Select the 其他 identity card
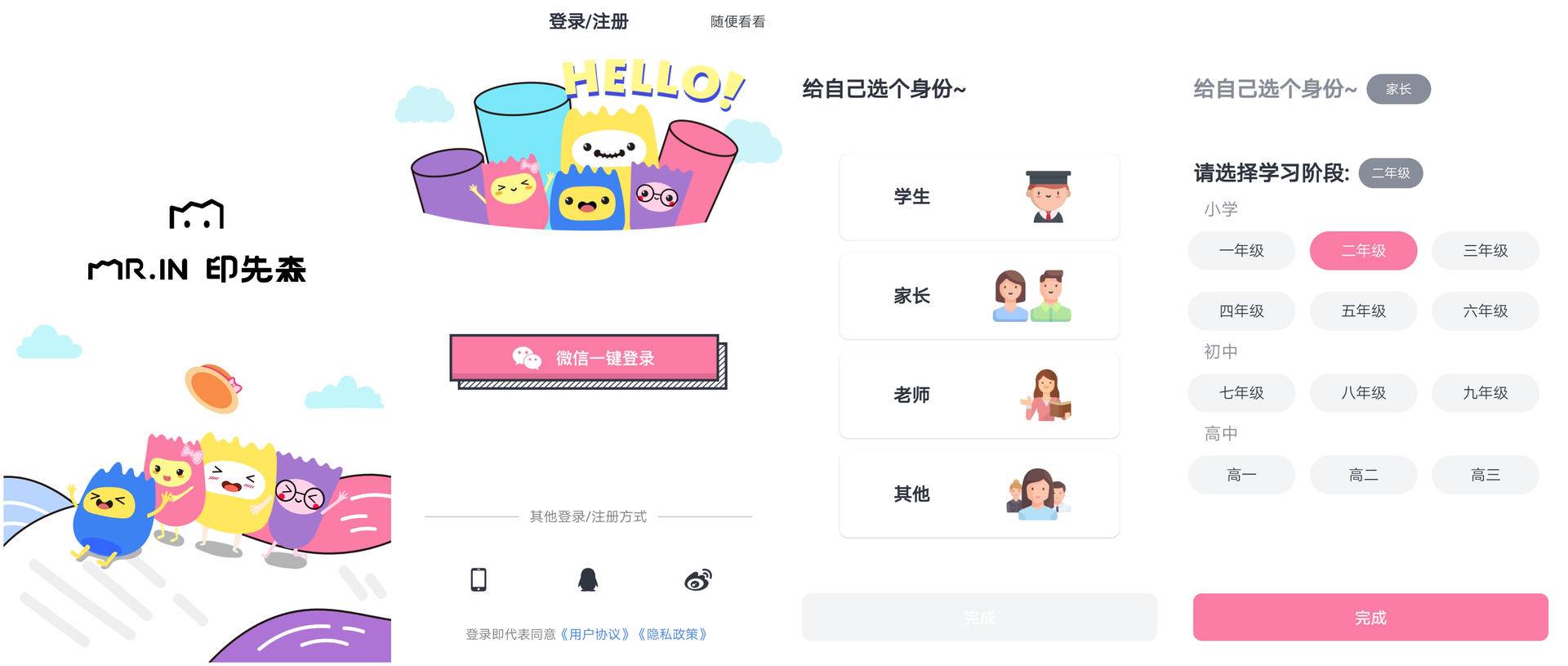The width and height of the screenshot is (1568, 666). click(x=979, y=494)
